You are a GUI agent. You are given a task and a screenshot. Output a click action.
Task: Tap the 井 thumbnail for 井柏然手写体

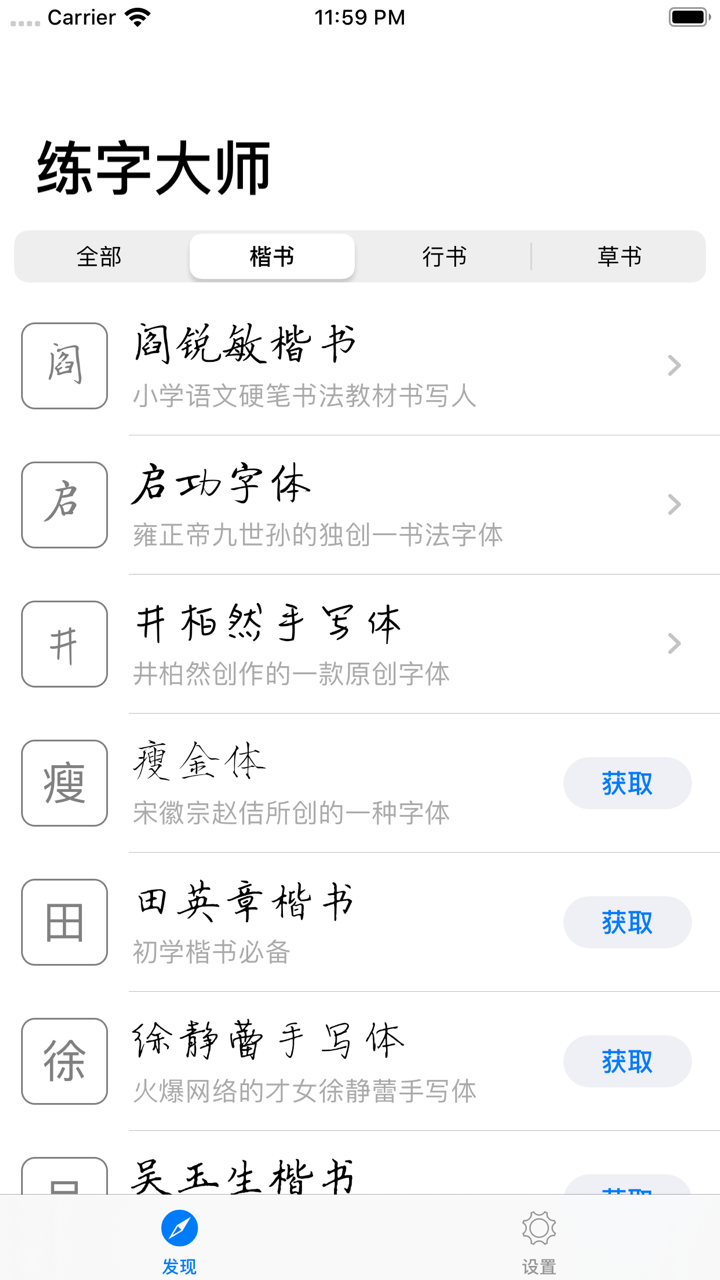click(x=64, y=644)
